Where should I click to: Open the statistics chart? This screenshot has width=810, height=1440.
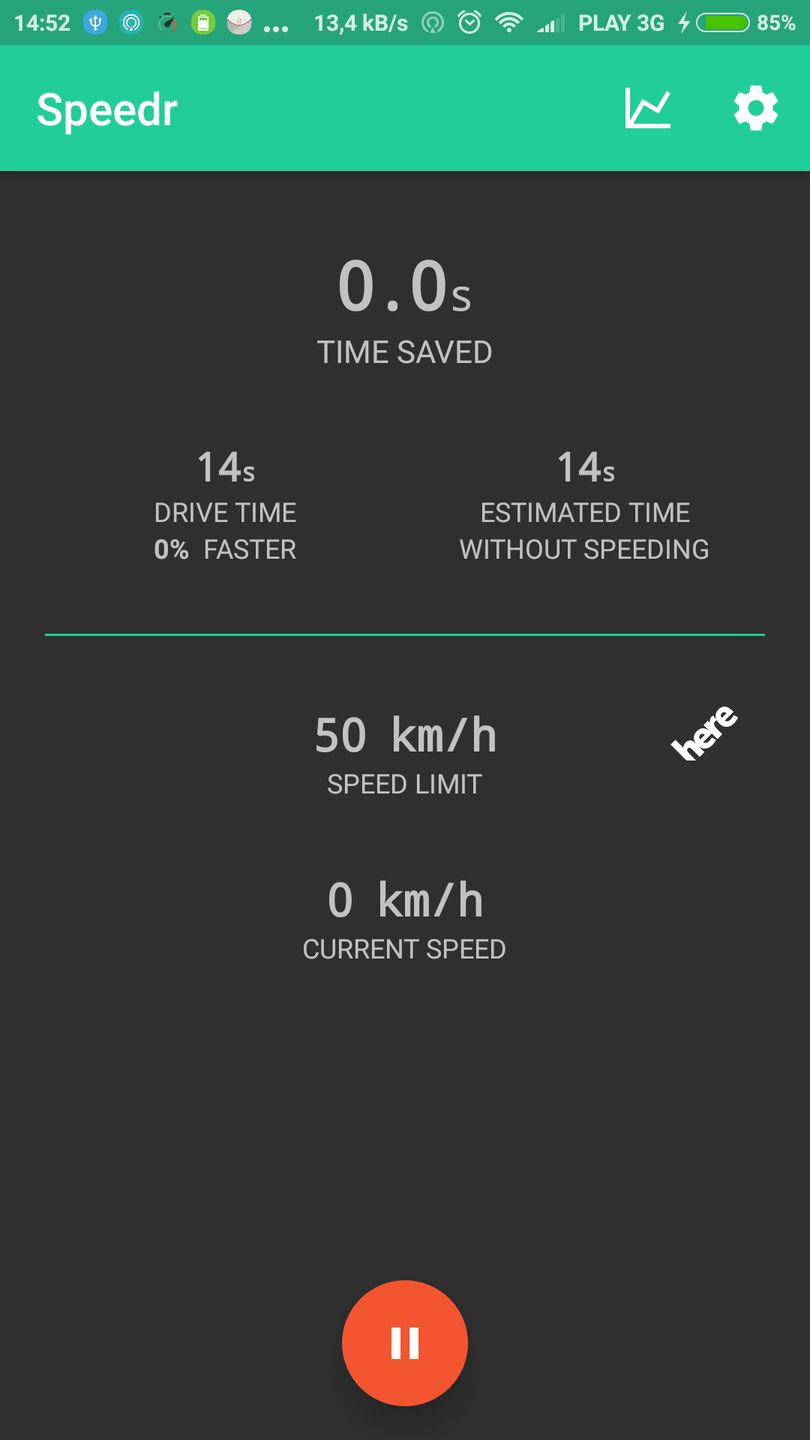click(648, 109)
